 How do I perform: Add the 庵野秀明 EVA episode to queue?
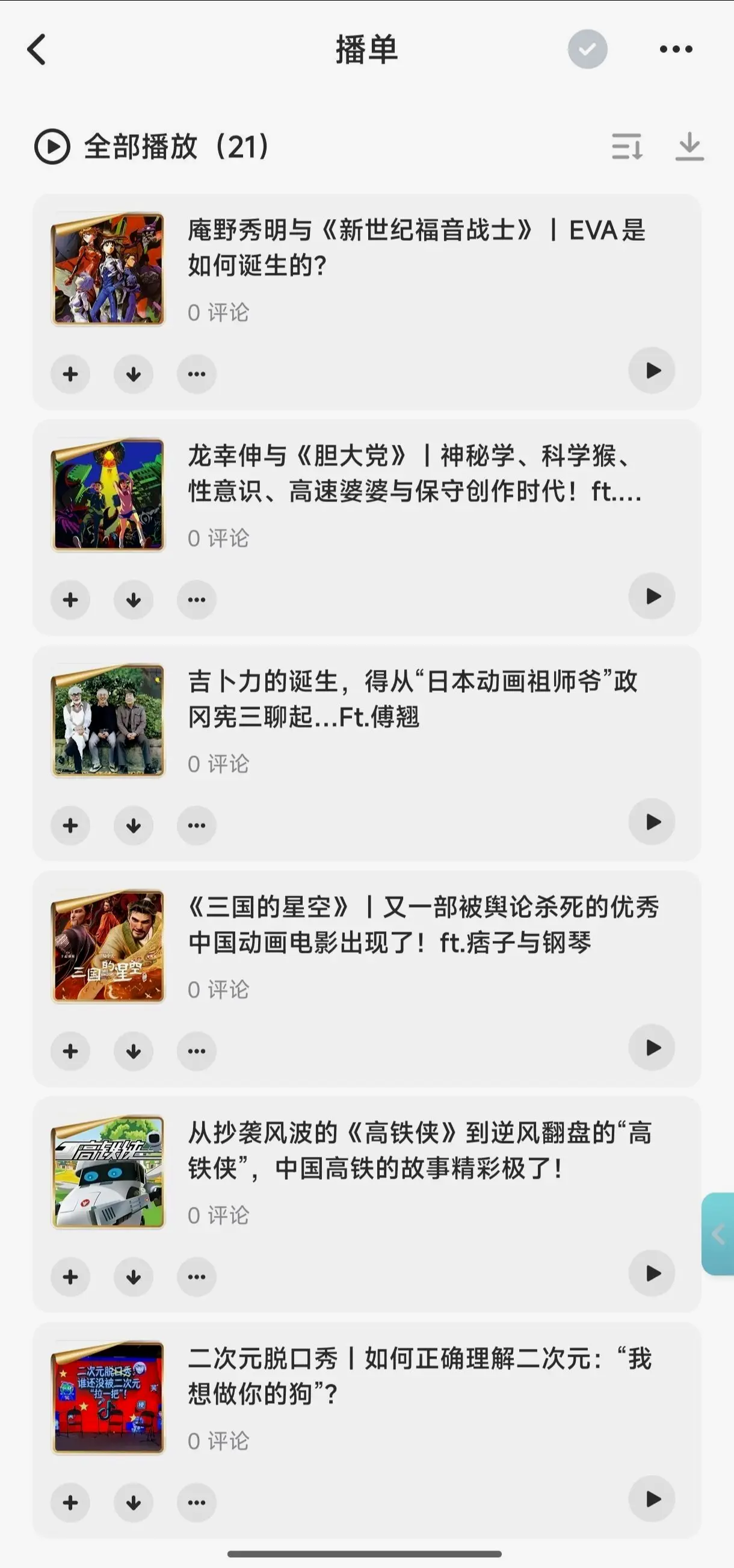70,374
